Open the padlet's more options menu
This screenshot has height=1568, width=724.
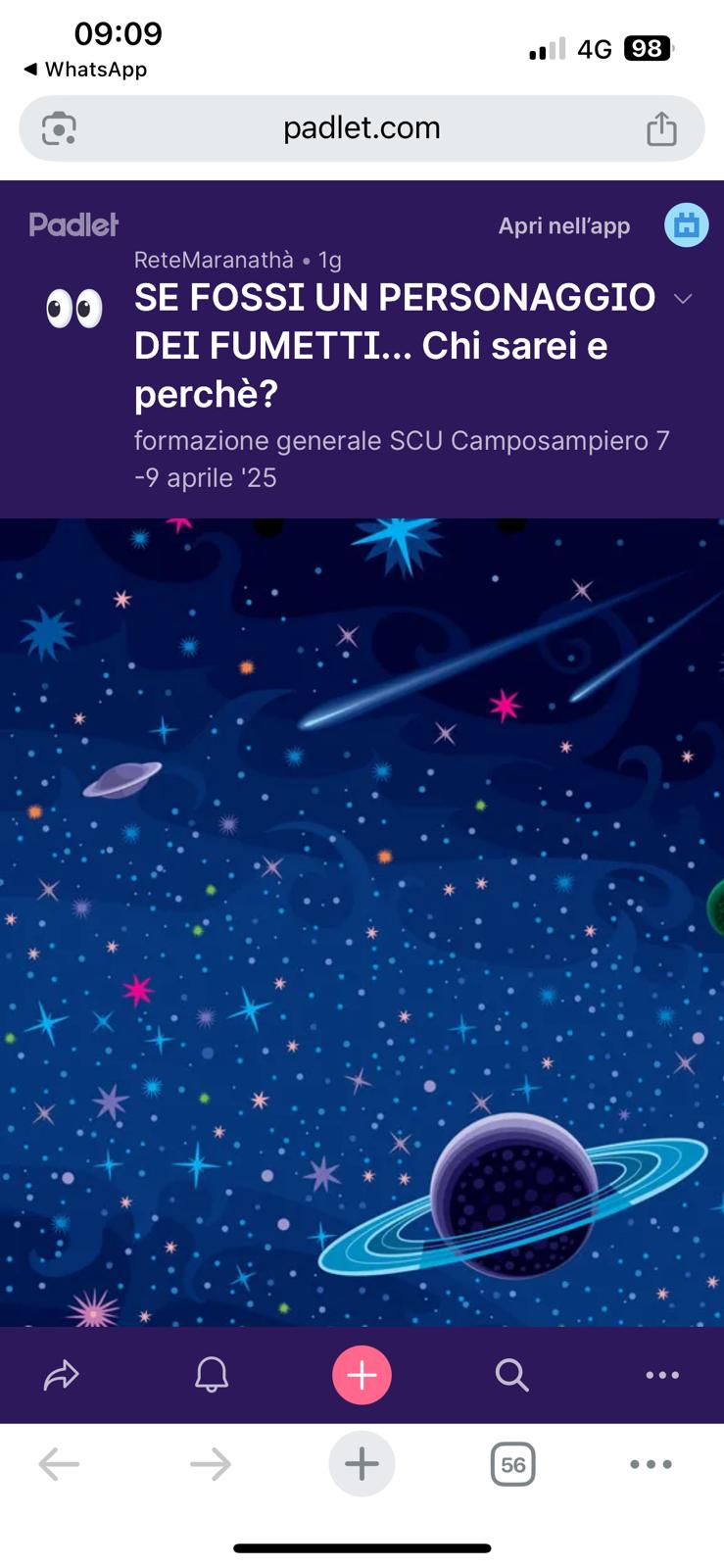(x=662, y=1375)
